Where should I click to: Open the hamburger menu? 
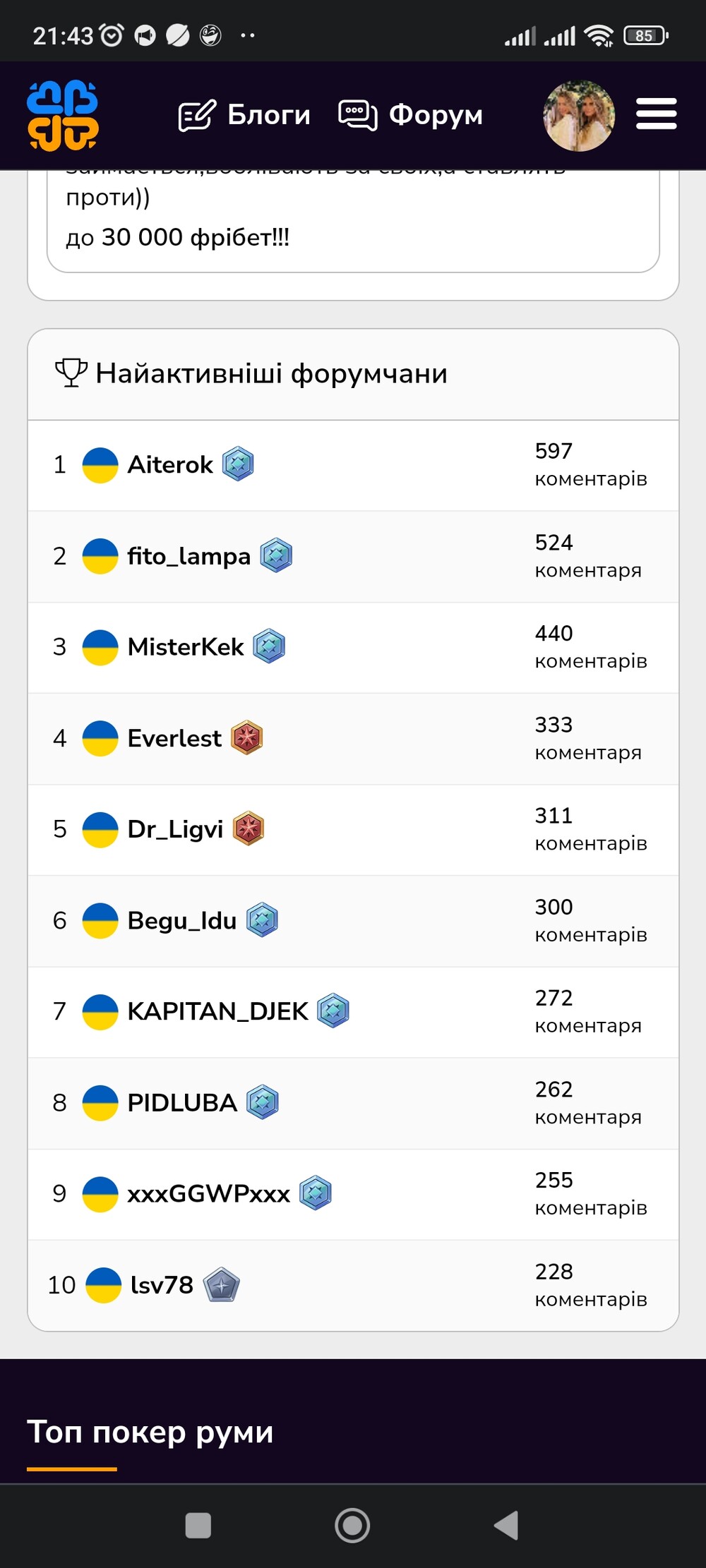point(657,114)
